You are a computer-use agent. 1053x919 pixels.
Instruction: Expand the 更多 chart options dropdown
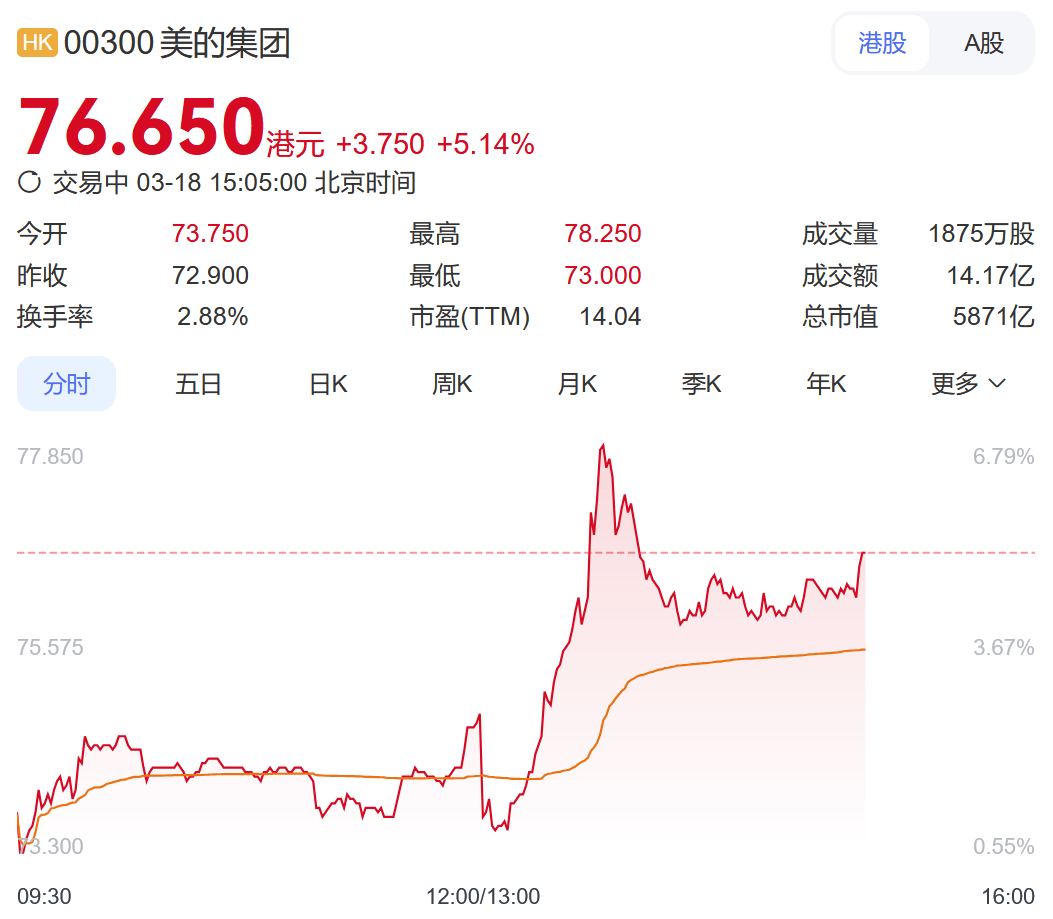coord(968,384)
